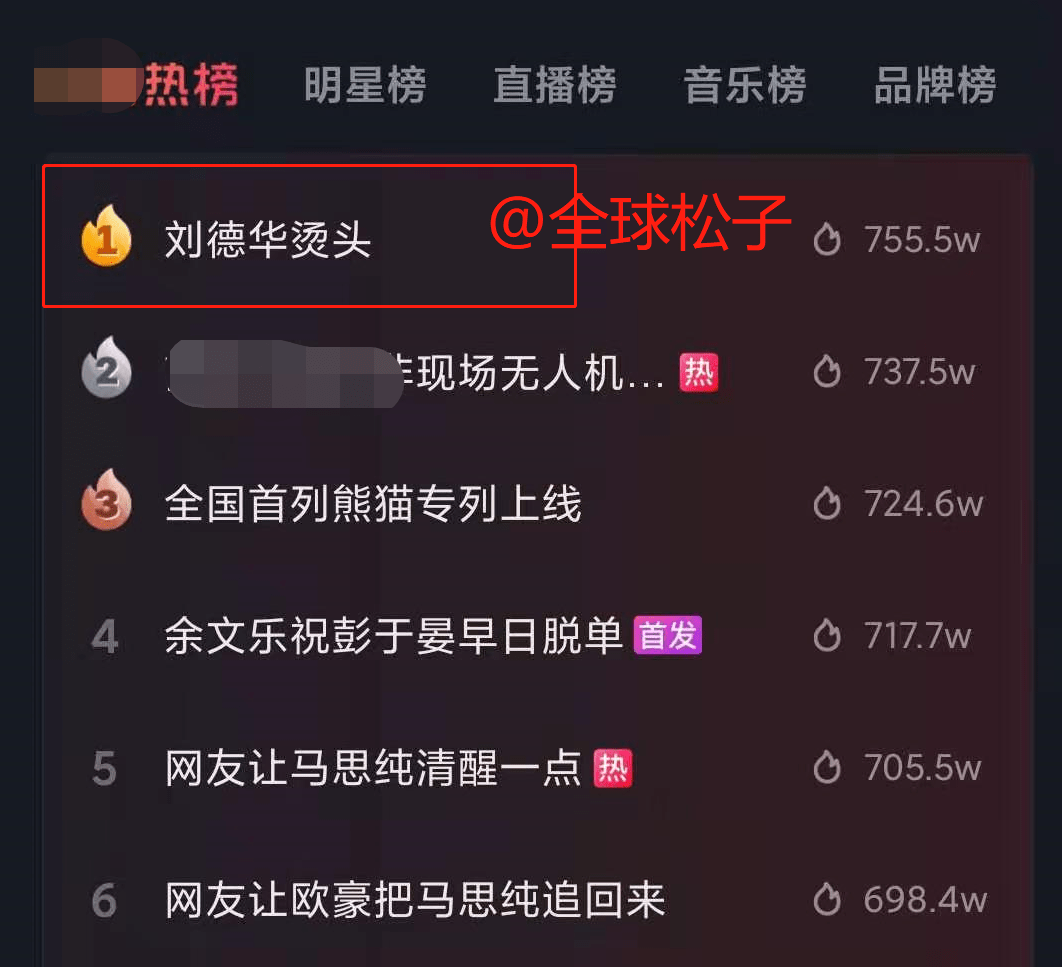Open 全国首列熊猫专列上线 topic
Screen dimensions: 1062x967
coord(373,504)
